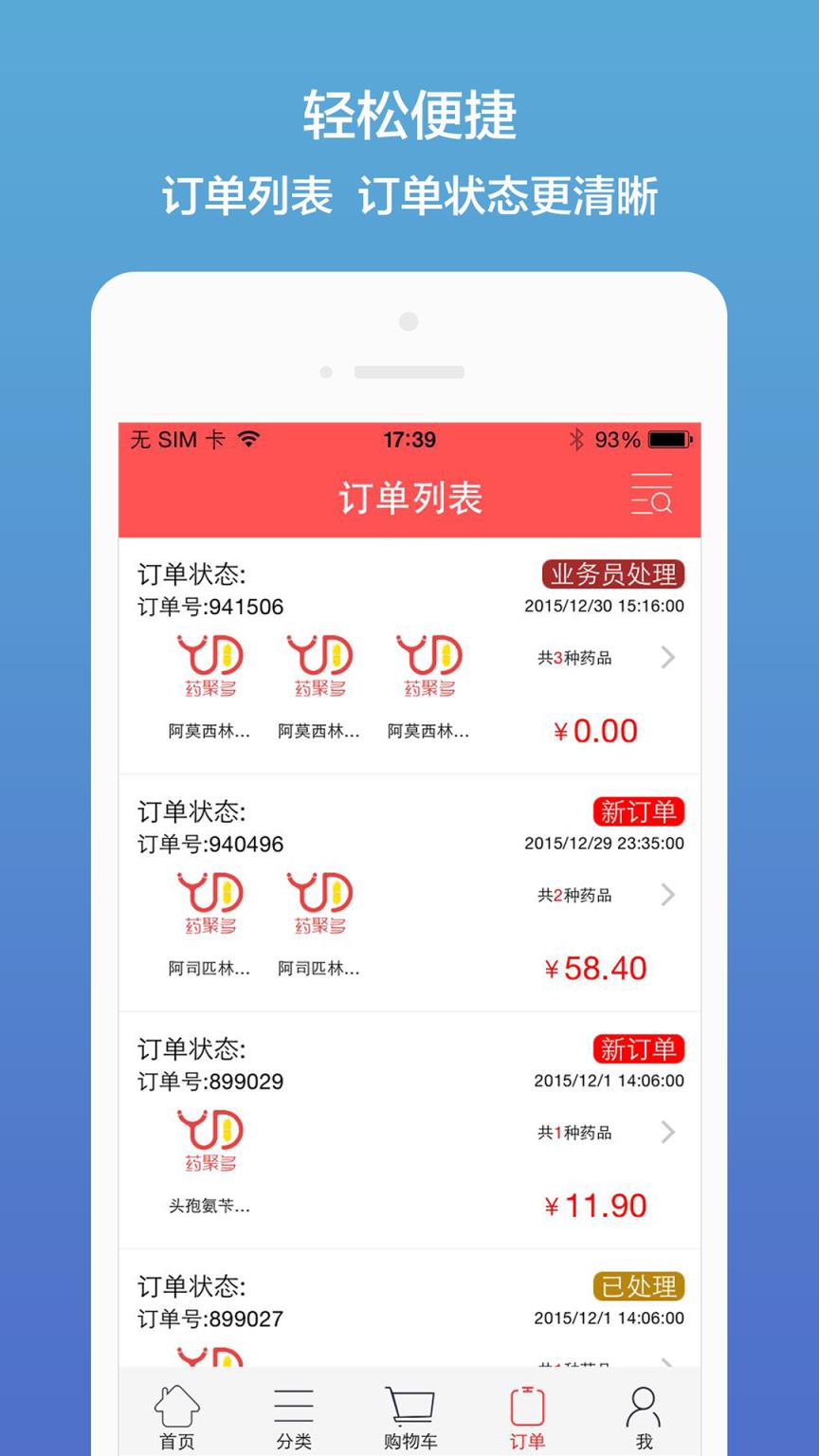The height and width of the screenshot is (1456, 819).
Task: Expand details of order 941506
Action: pos(669,658)
